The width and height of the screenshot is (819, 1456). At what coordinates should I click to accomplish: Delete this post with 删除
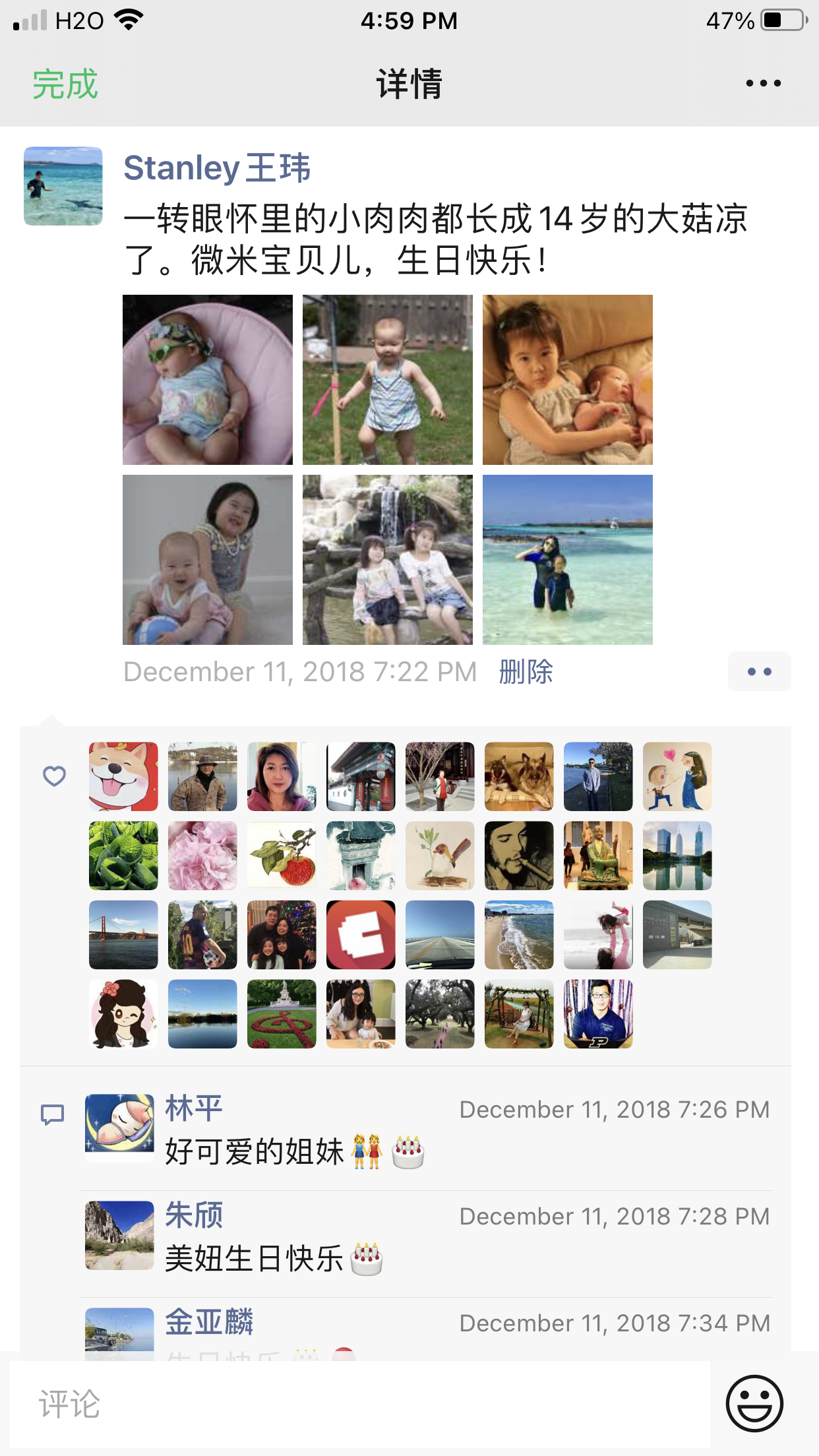pos(526,672)
